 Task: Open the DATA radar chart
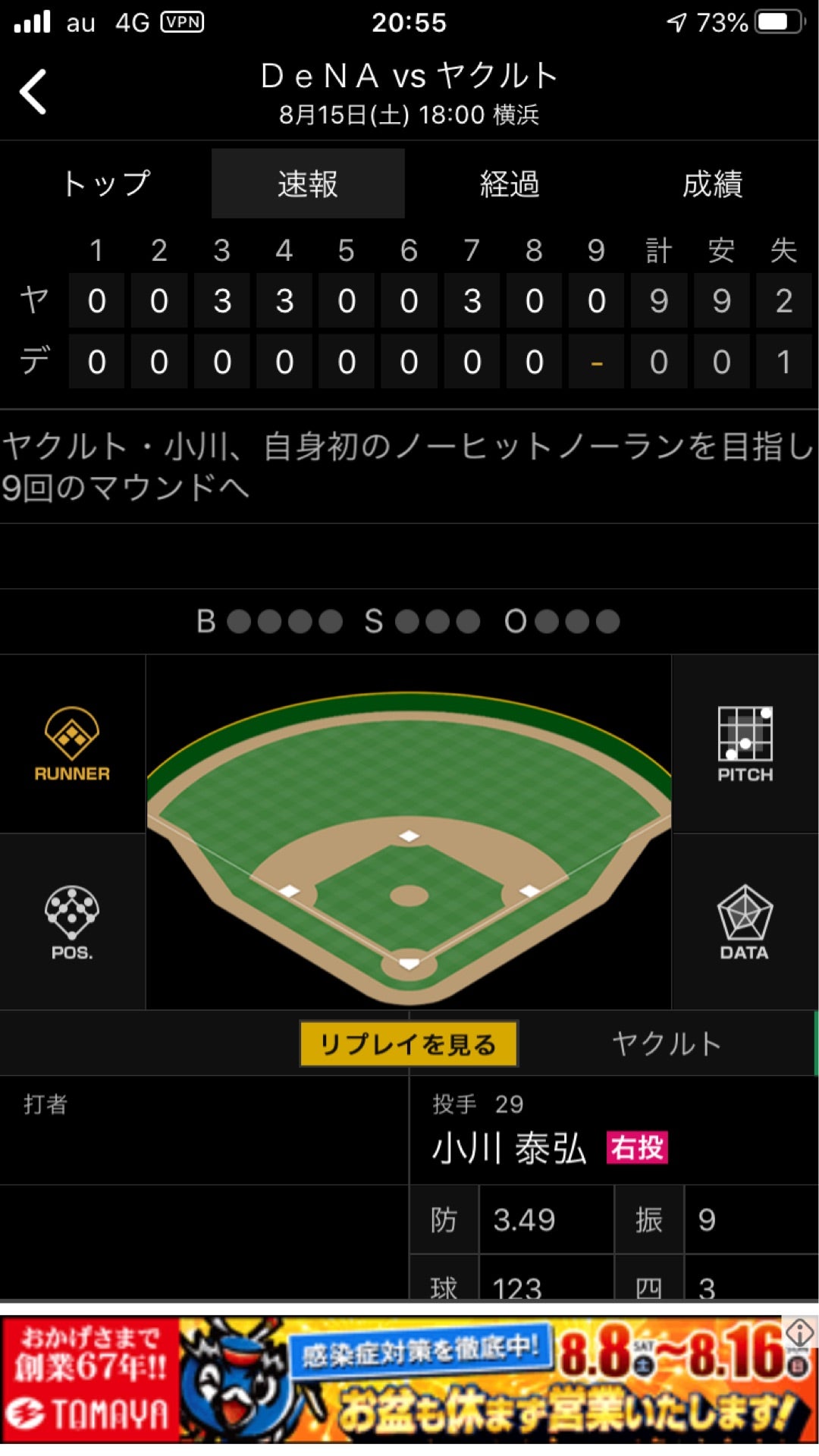click(x=745, y=922)
